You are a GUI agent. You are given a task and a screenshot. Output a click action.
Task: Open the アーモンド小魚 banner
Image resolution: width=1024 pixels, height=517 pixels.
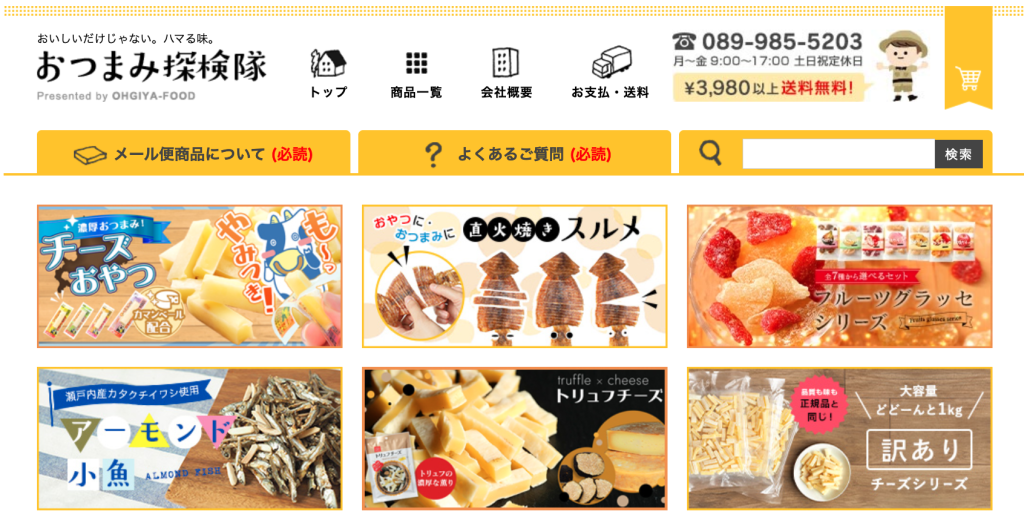[x=190, y=438]
